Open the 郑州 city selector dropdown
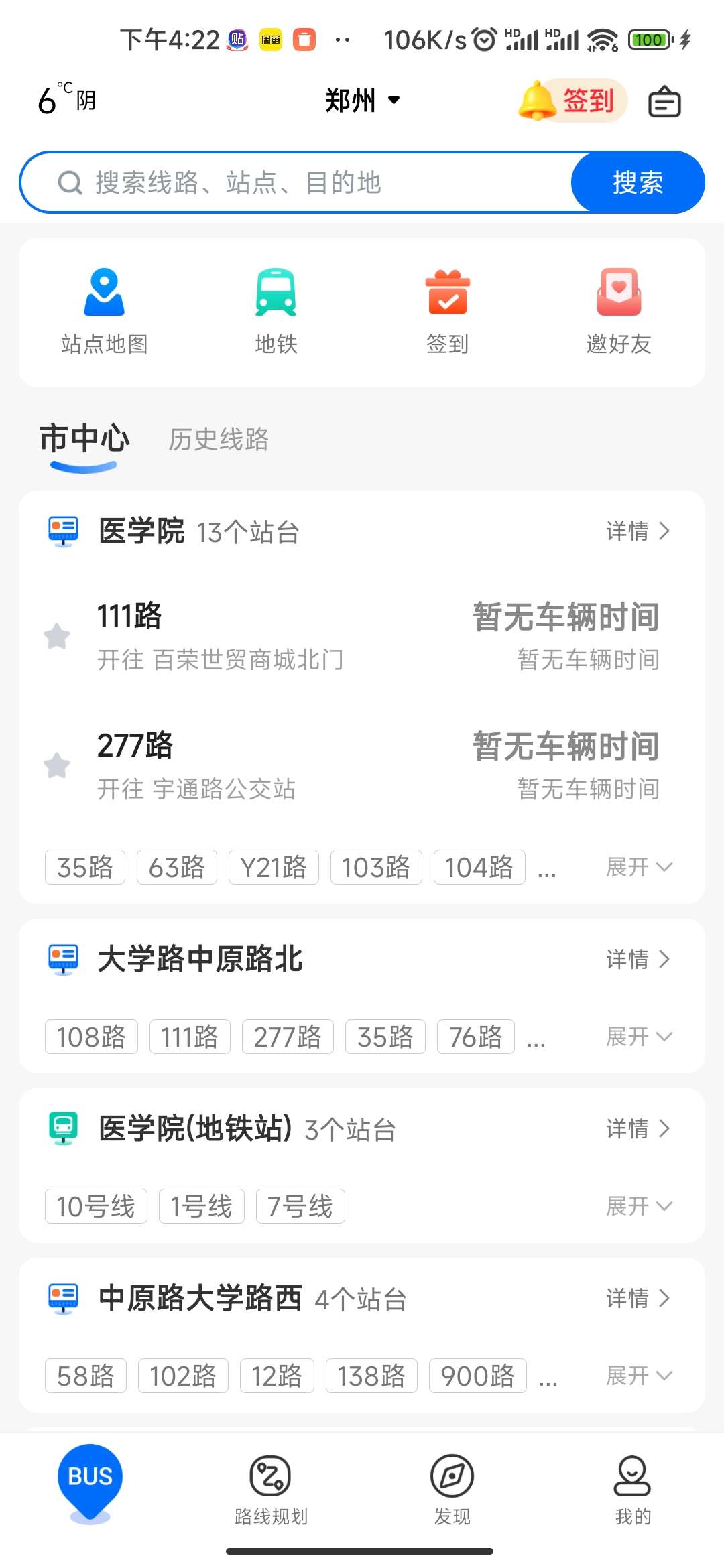Viewport: 724px width, 1568px height. 362,99
